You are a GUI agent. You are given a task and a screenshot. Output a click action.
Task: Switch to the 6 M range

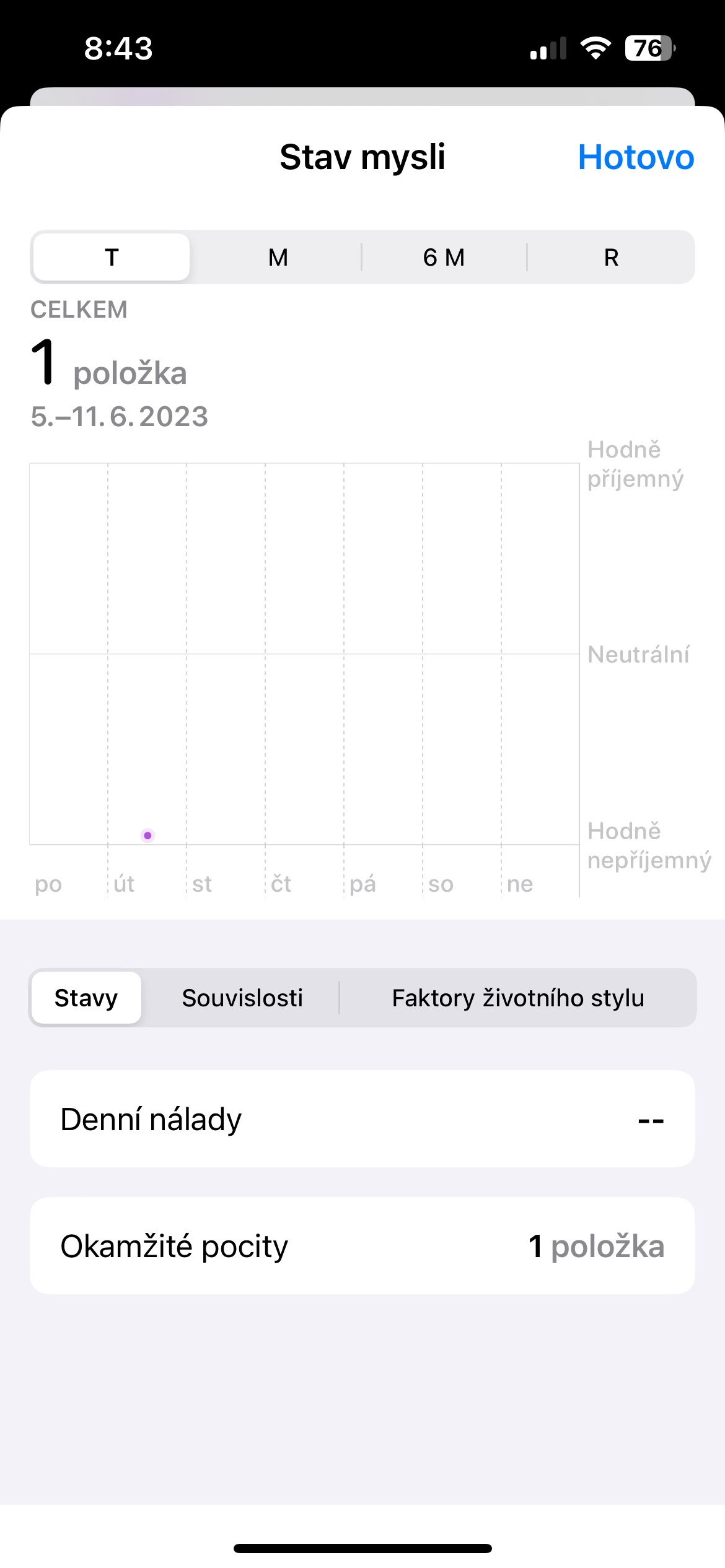pos(444,257)
